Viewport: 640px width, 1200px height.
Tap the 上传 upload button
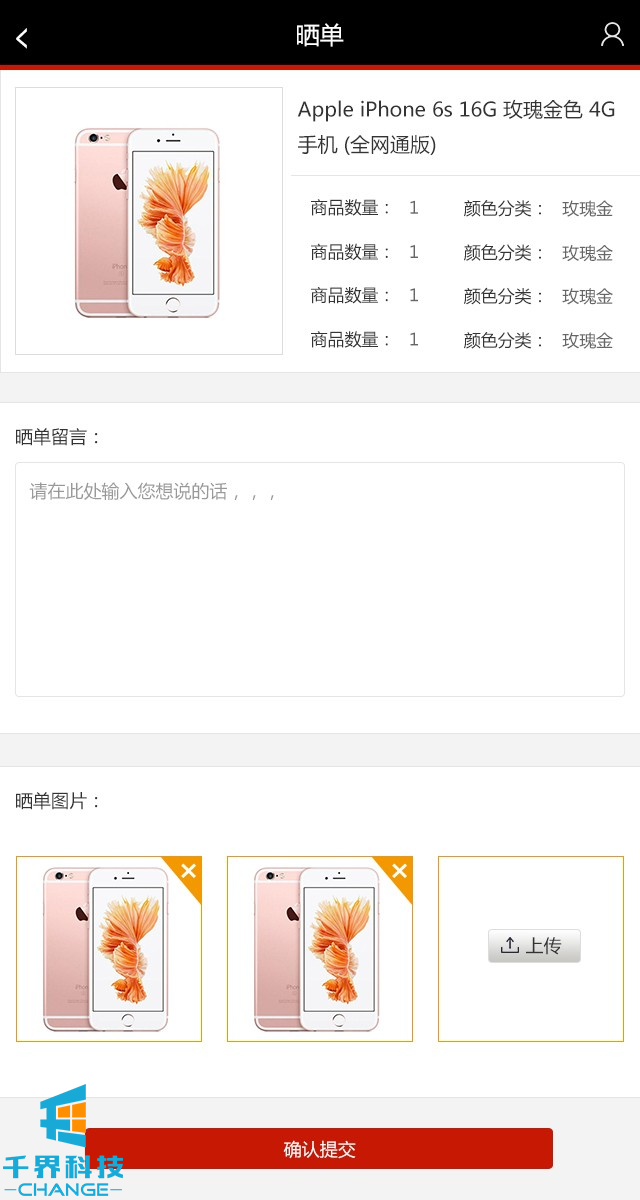pos(534,946)
